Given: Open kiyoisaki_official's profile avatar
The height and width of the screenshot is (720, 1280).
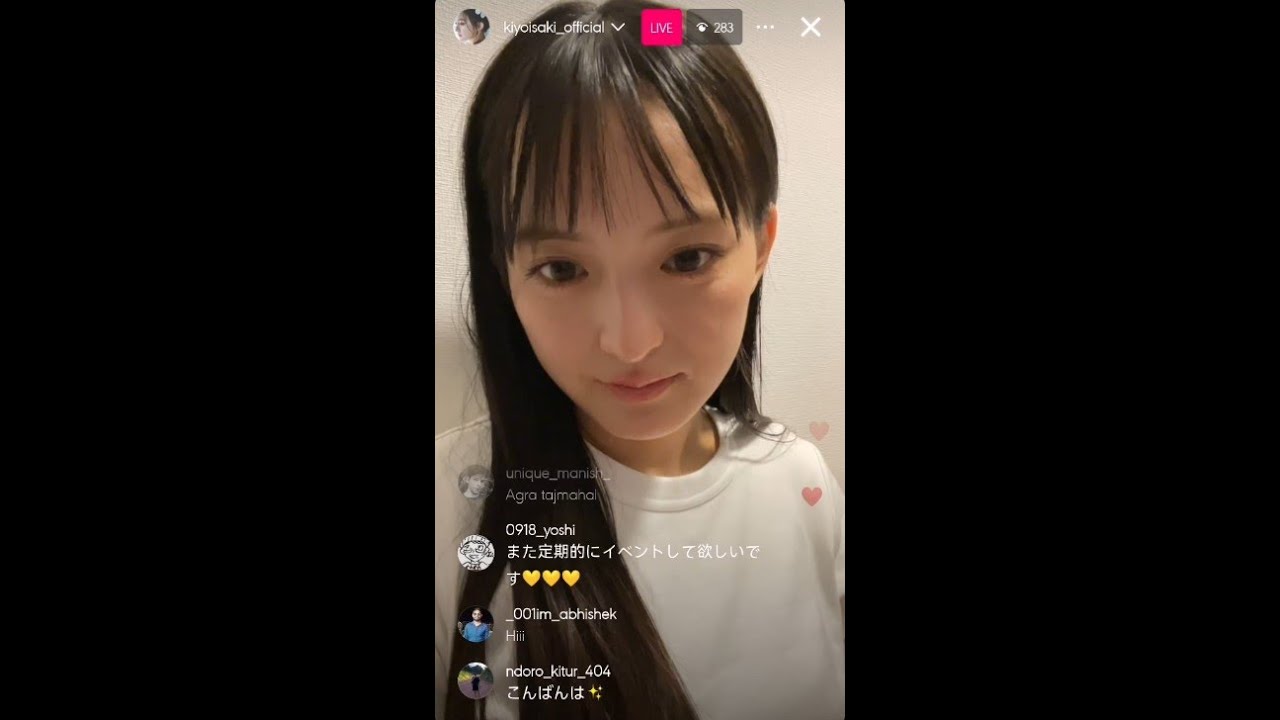Looking at the screenshot, I should click(x=471, y=27).
